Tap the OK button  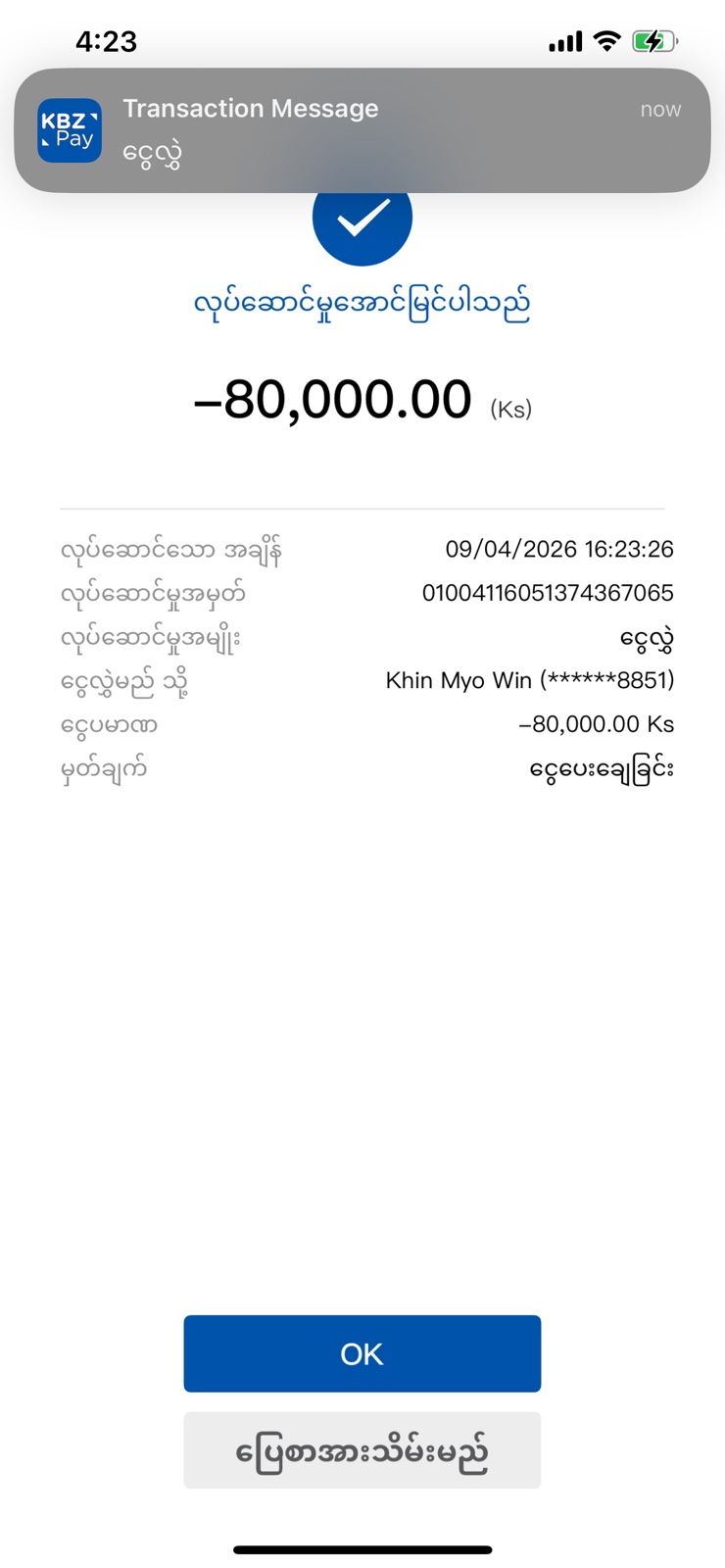[362, 1353]
